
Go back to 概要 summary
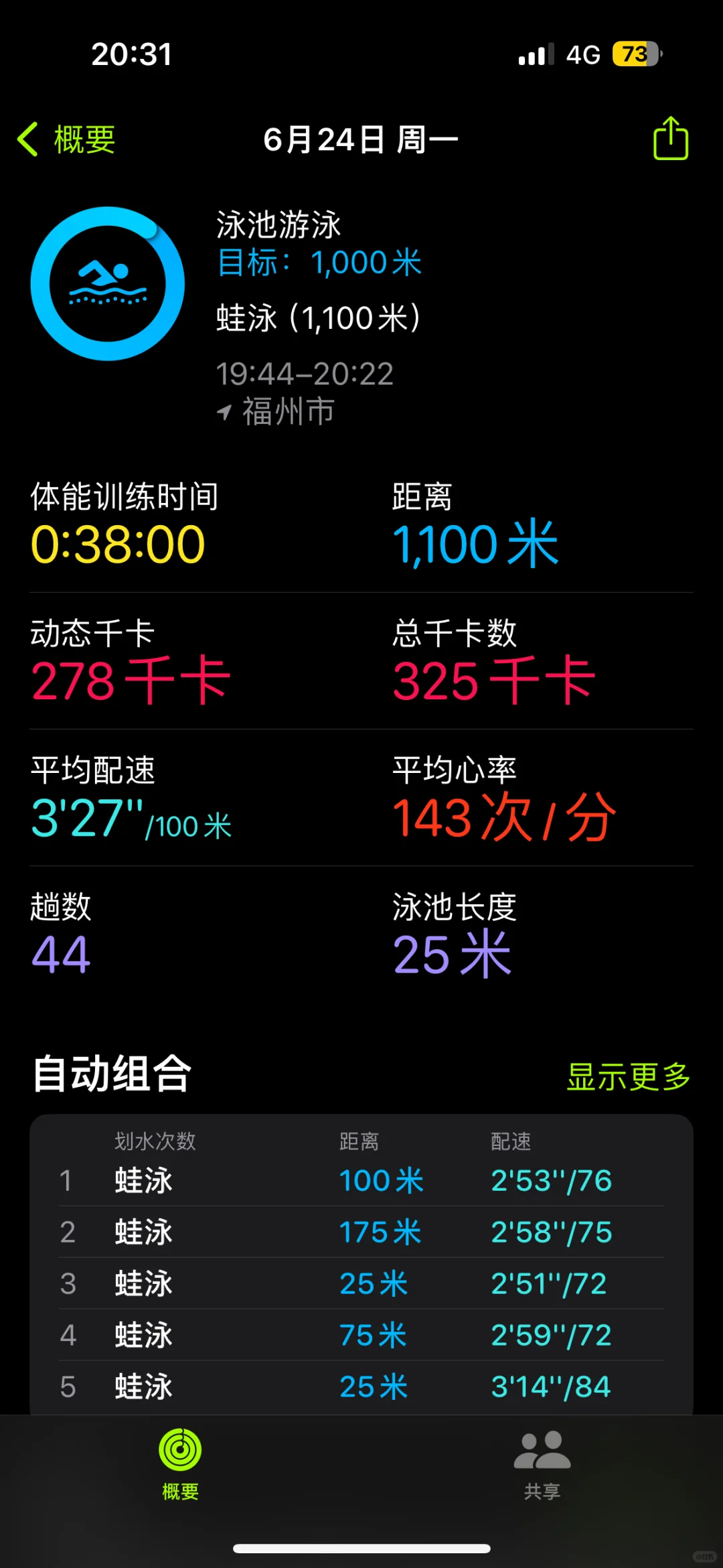click(66, 139)
